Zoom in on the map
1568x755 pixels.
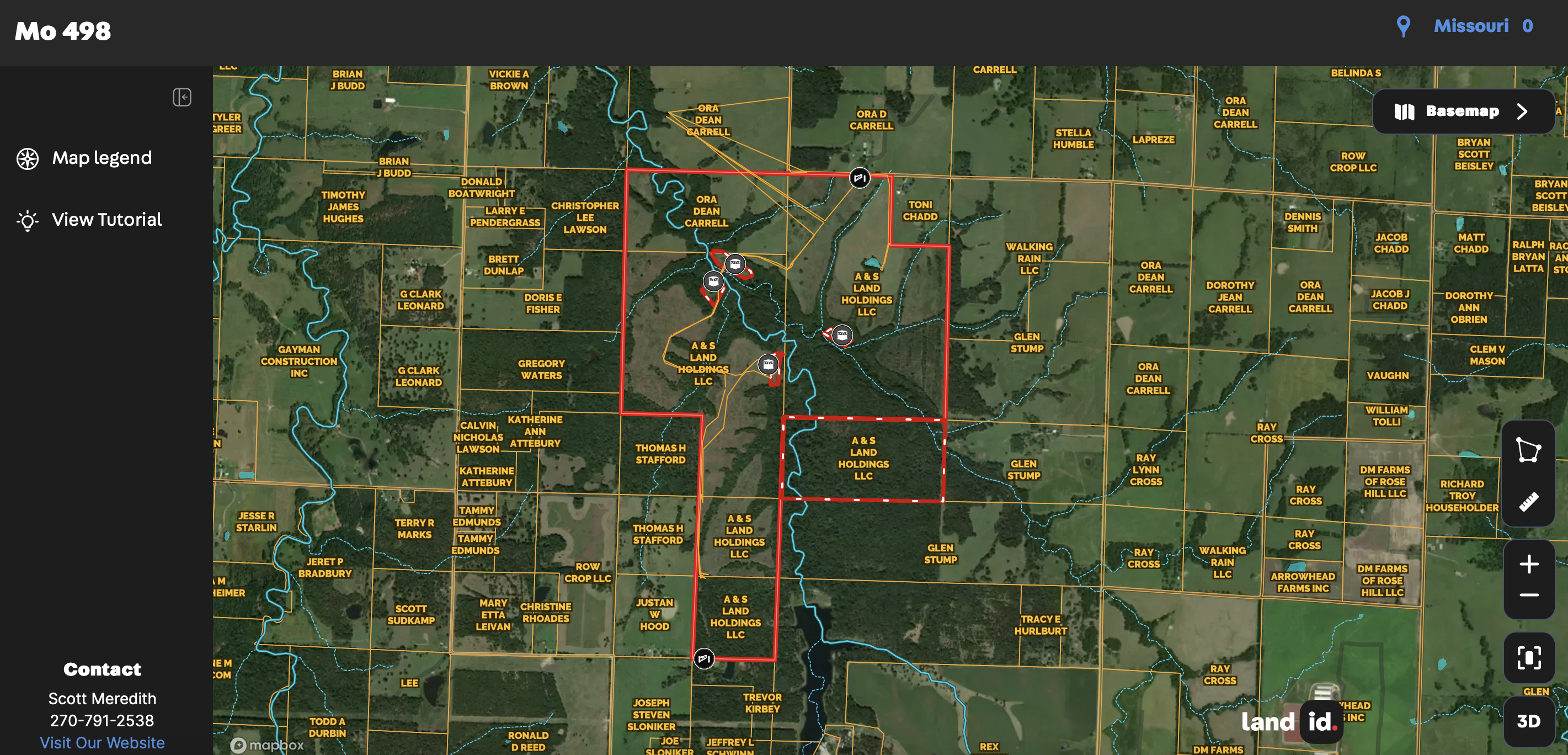[x=1528, y=565]
